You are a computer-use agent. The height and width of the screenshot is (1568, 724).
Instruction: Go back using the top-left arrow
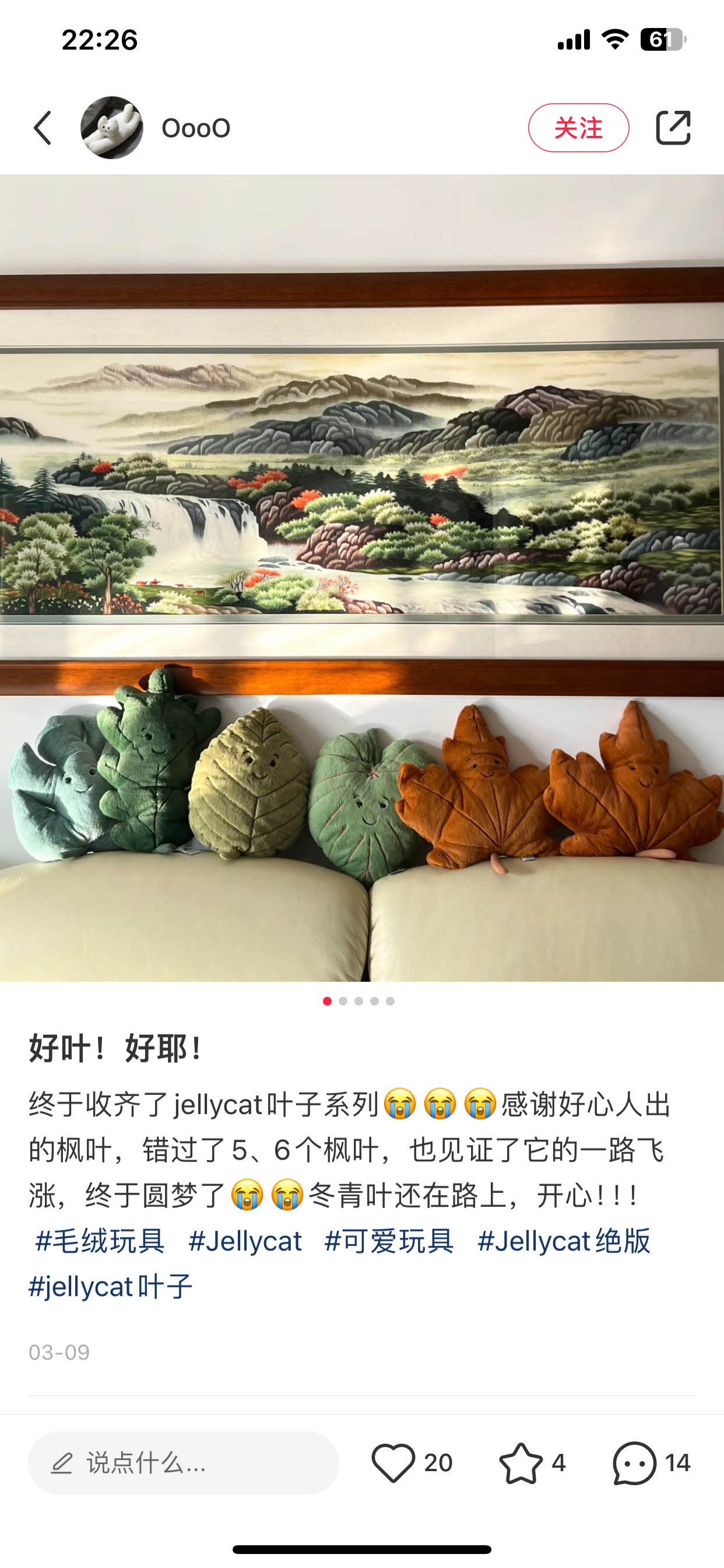pos(43,128)
